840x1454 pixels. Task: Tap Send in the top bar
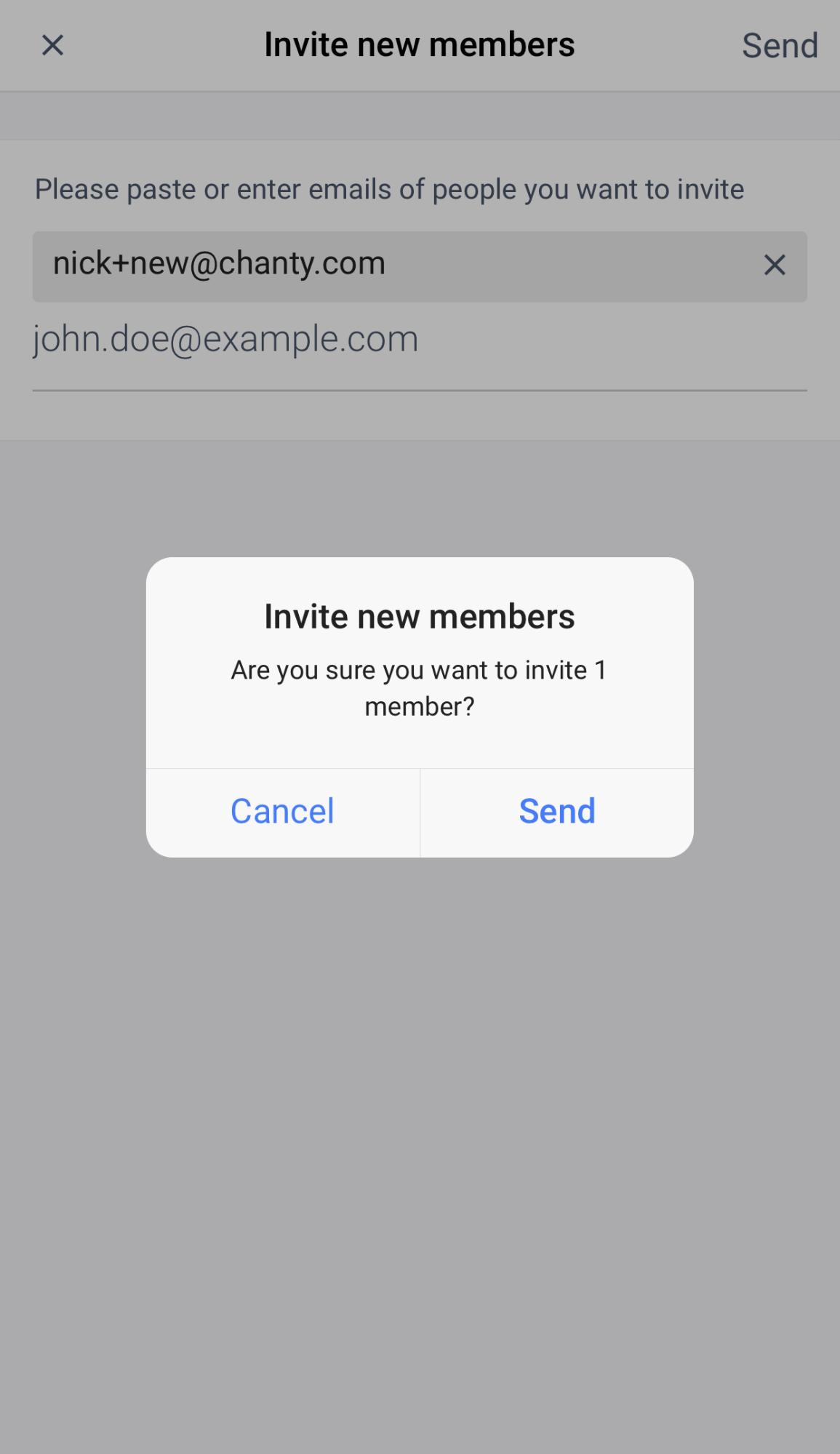coord(780,45)
